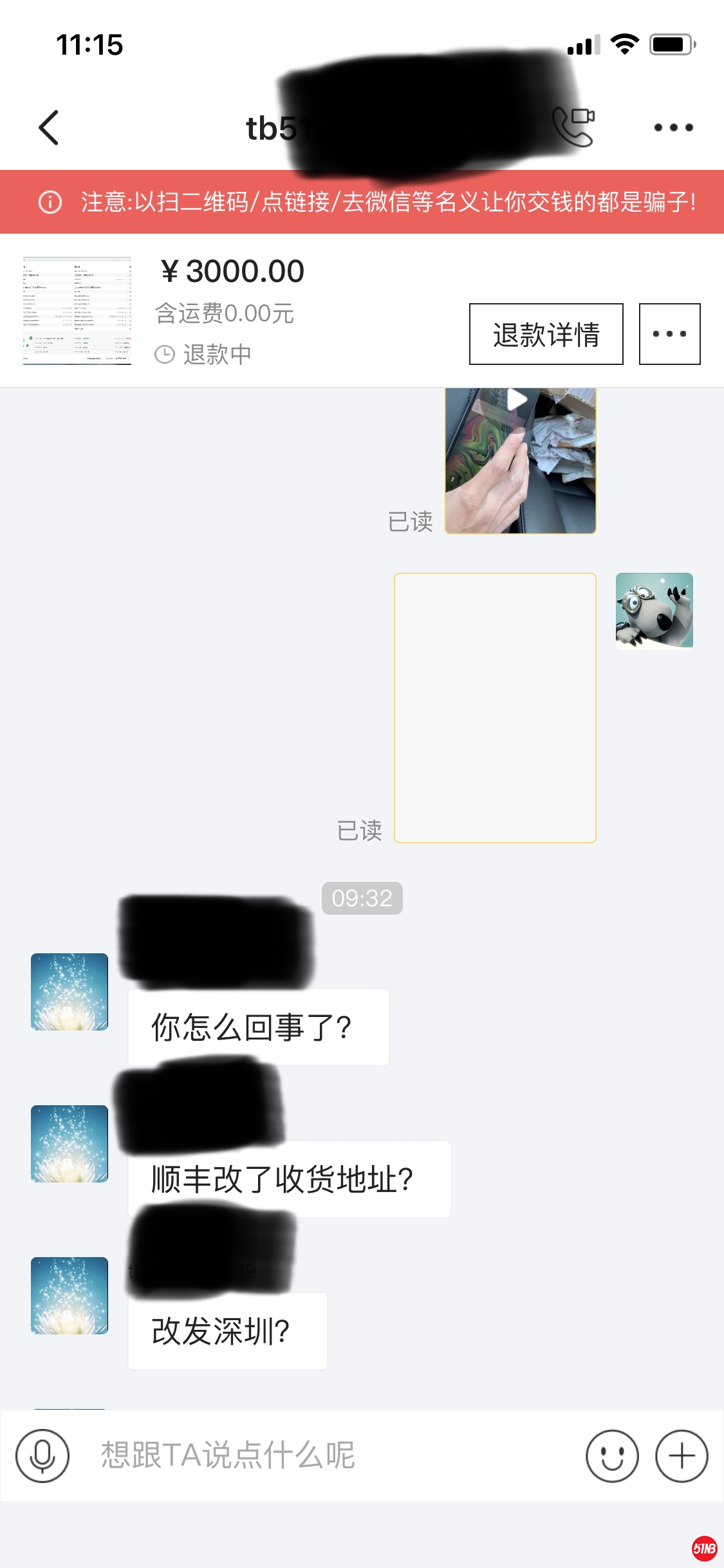Start a voice or video call
Viewport: 724px width, 1568px height.
click(x=573, y=127)
